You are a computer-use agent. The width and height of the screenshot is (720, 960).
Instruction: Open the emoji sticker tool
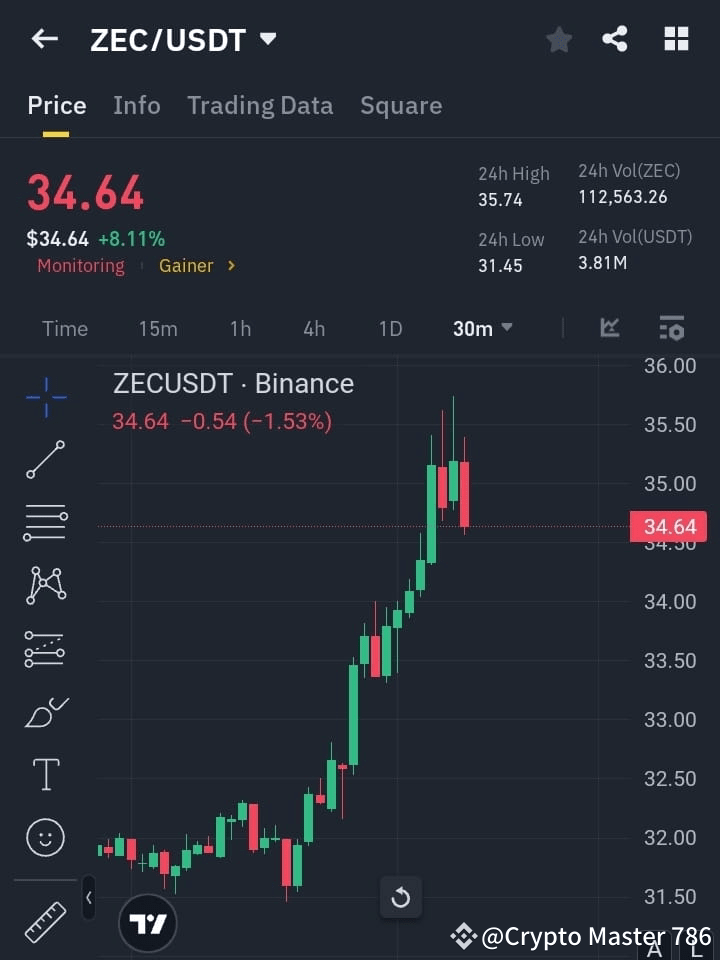coord(45,837)
